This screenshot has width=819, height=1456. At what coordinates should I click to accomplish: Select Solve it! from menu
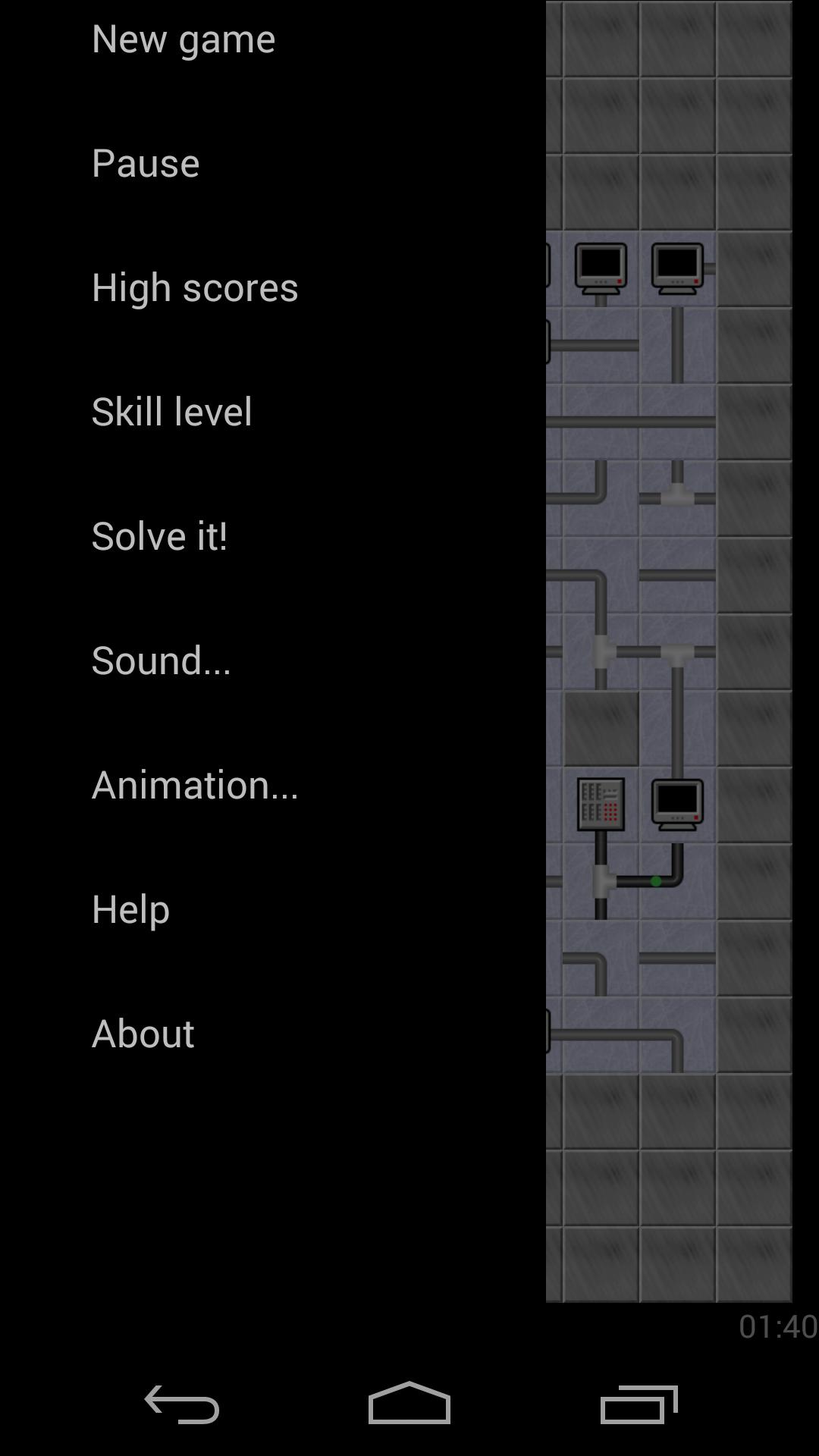point(159,536)
